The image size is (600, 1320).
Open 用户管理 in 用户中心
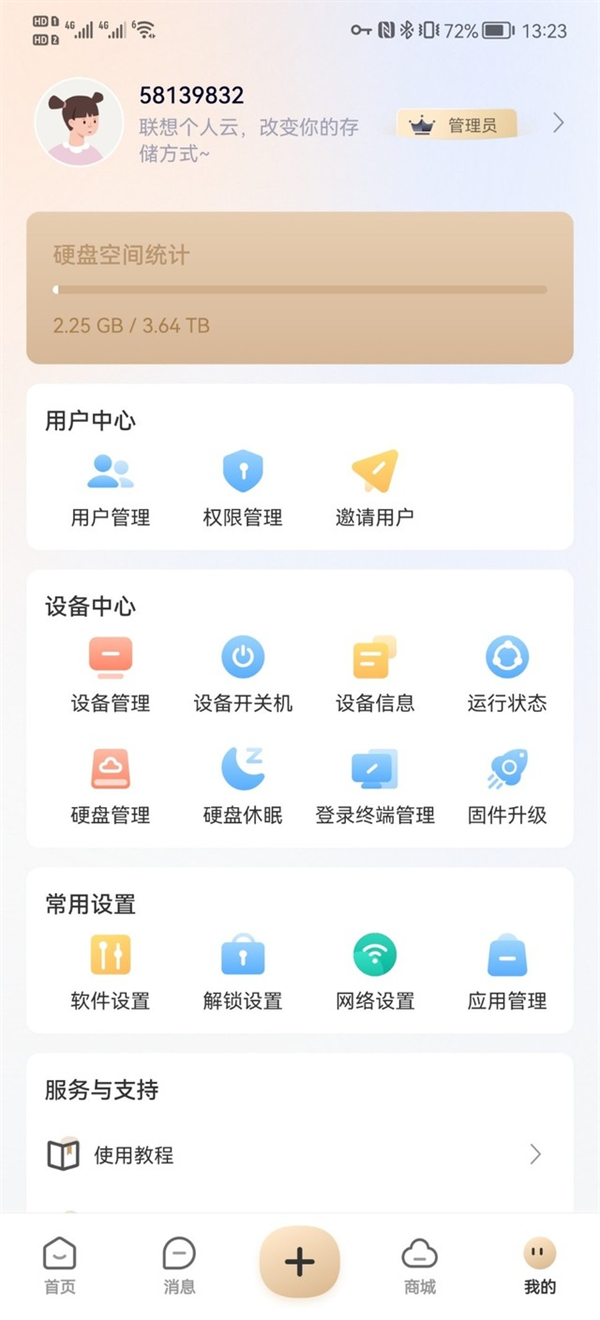click(x=110, y=489)
